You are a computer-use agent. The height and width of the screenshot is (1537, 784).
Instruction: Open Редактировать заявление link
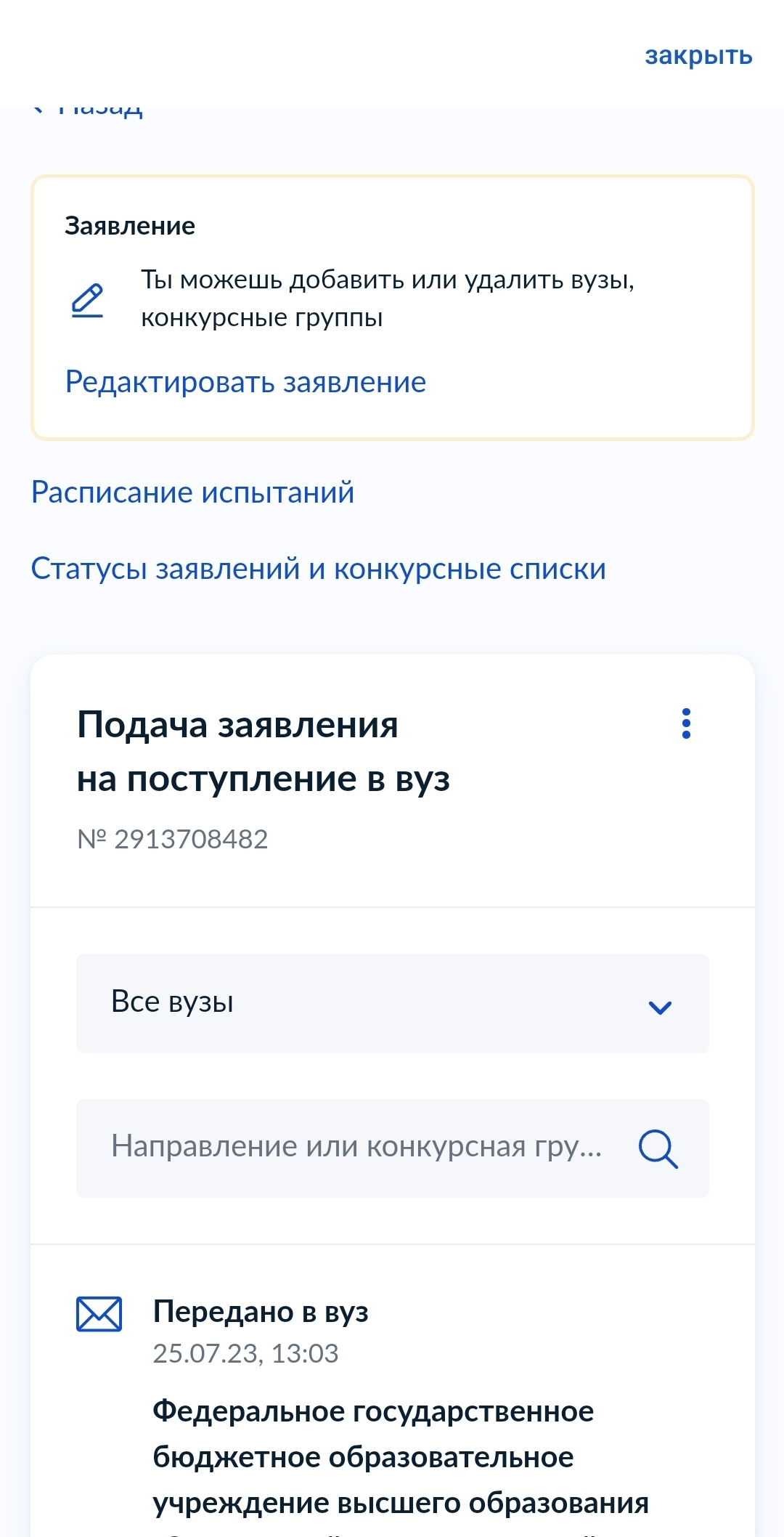tap(245, 382)
